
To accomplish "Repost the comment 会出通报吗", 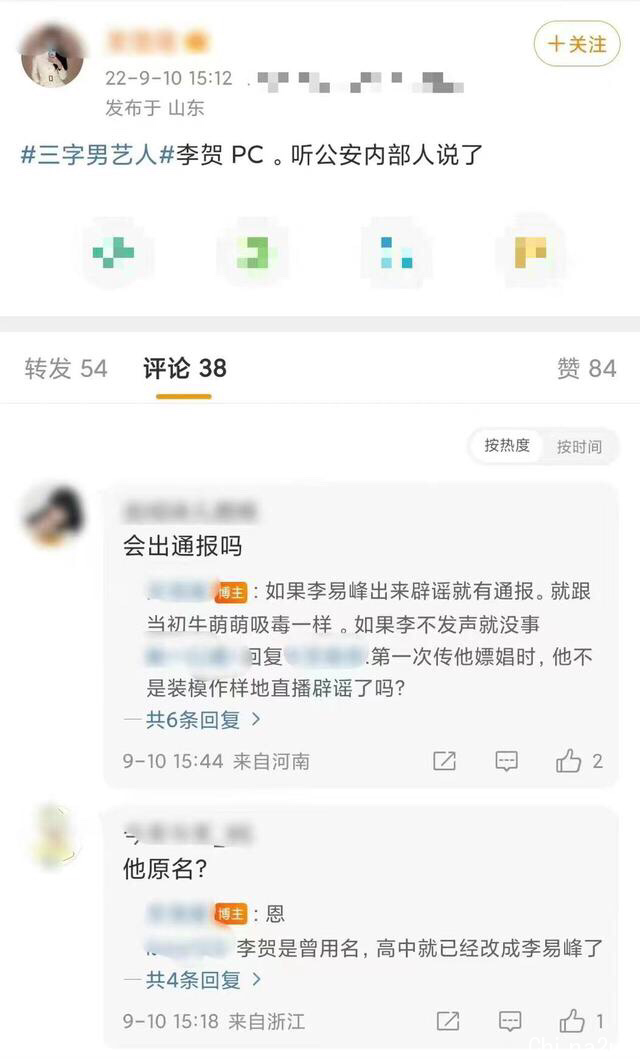I will click(444, 761).
